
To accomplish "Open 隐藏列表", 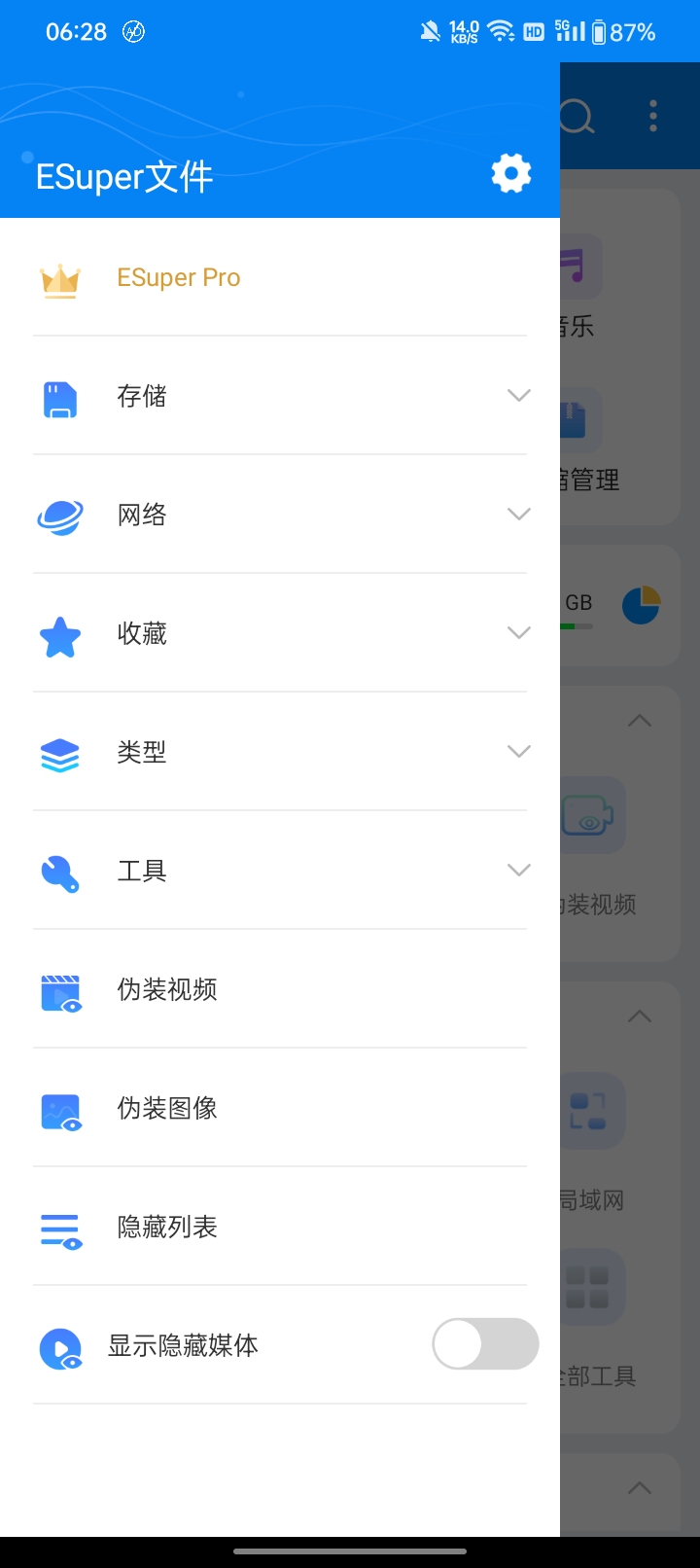I will [x=280, y=1227].
